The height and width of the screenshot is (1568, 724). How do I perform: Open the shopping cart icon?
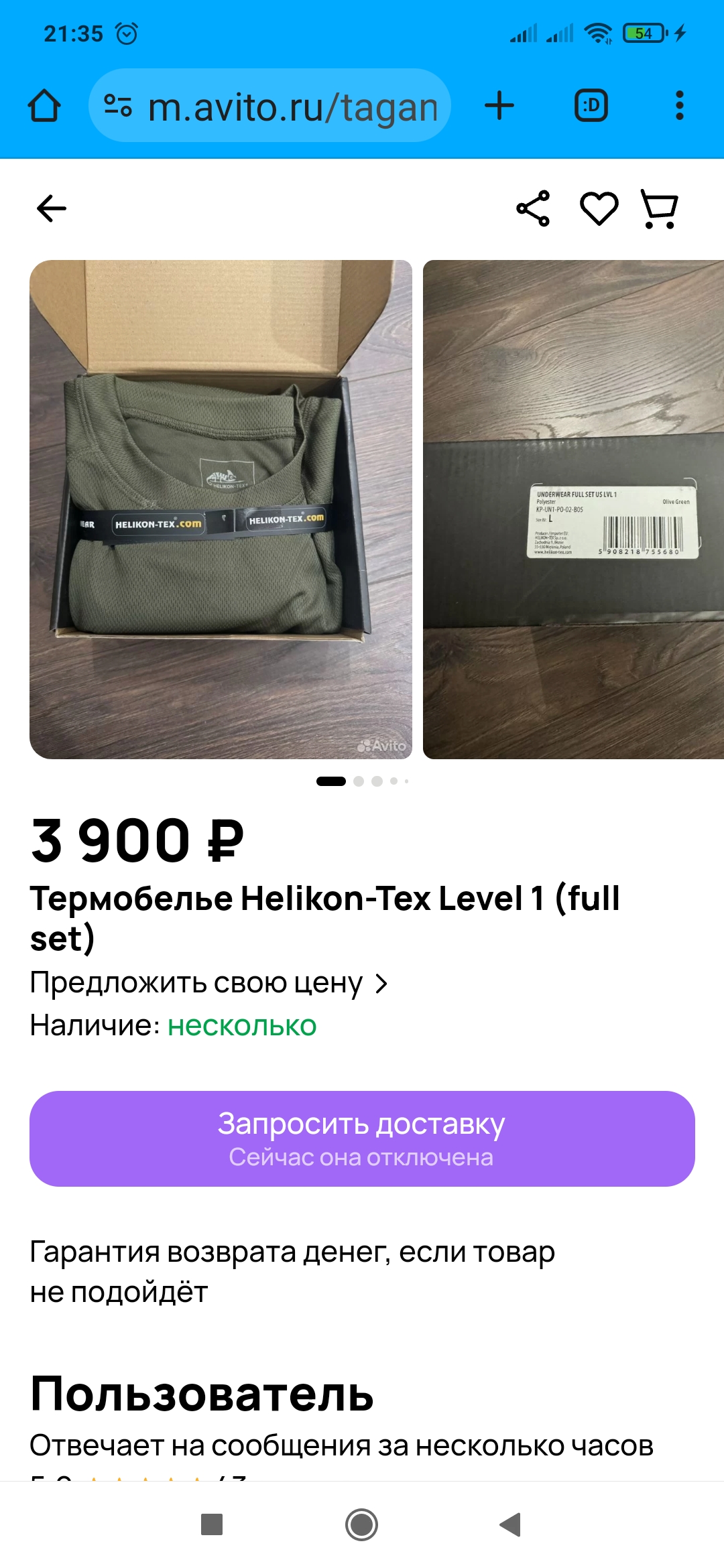[660, 208]
